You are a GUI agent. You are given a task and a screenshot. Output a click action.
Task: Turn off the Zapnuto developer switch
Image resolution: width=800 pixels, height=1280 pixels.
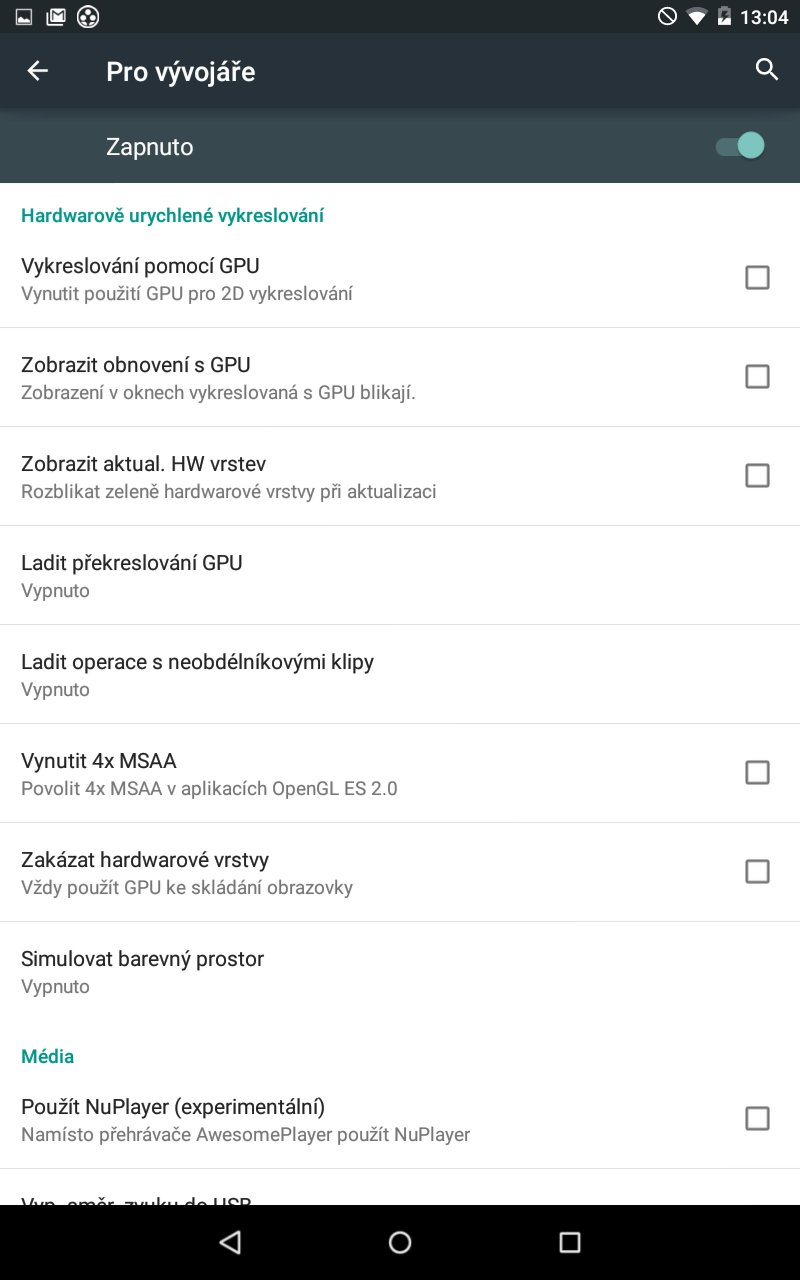(x=740, y=146)
